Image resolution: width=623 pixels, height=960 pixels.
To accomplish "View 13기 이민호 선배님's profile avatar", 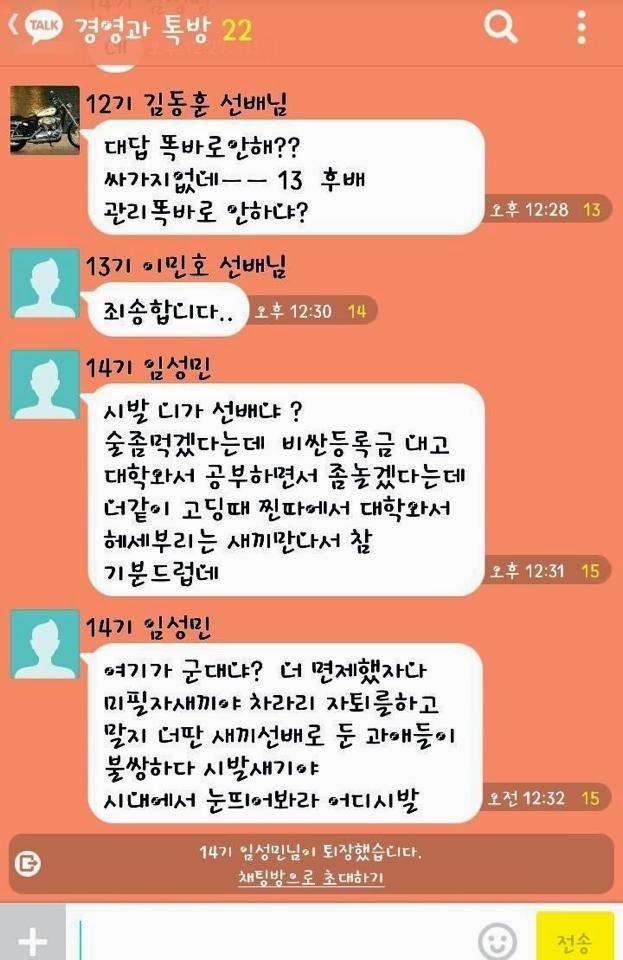I will [44, 283].
